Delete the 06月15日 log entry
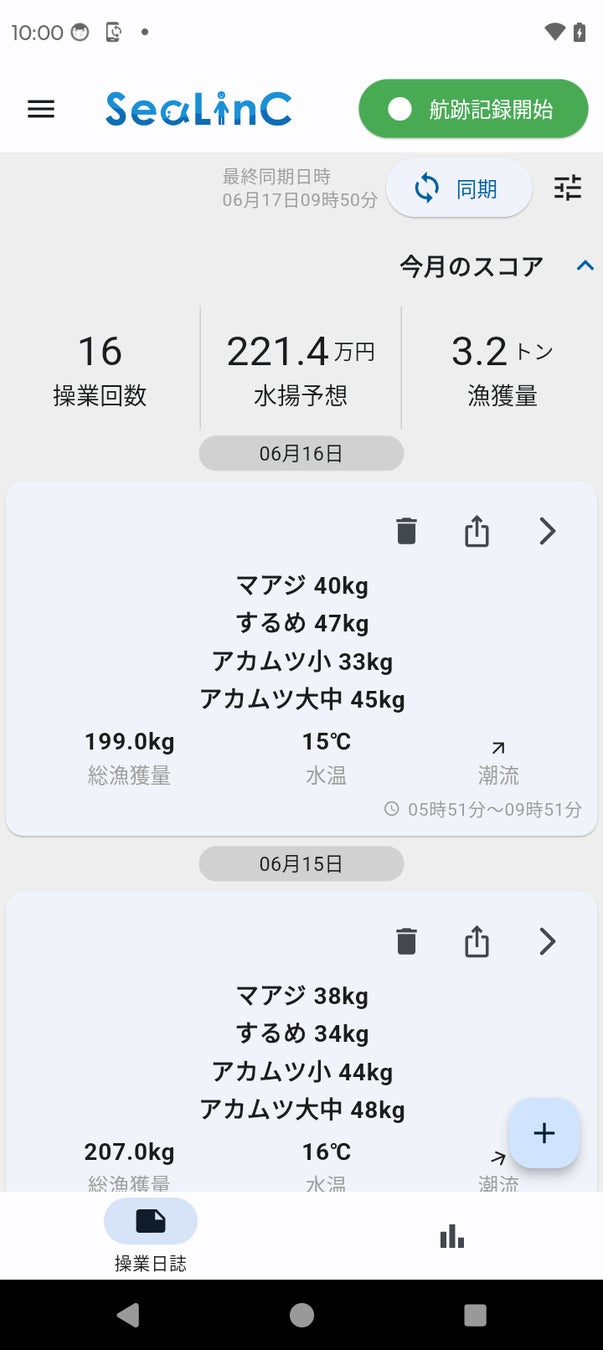Image resolution: width=603 pixels, height=1350 pixels. pos(406,941)
